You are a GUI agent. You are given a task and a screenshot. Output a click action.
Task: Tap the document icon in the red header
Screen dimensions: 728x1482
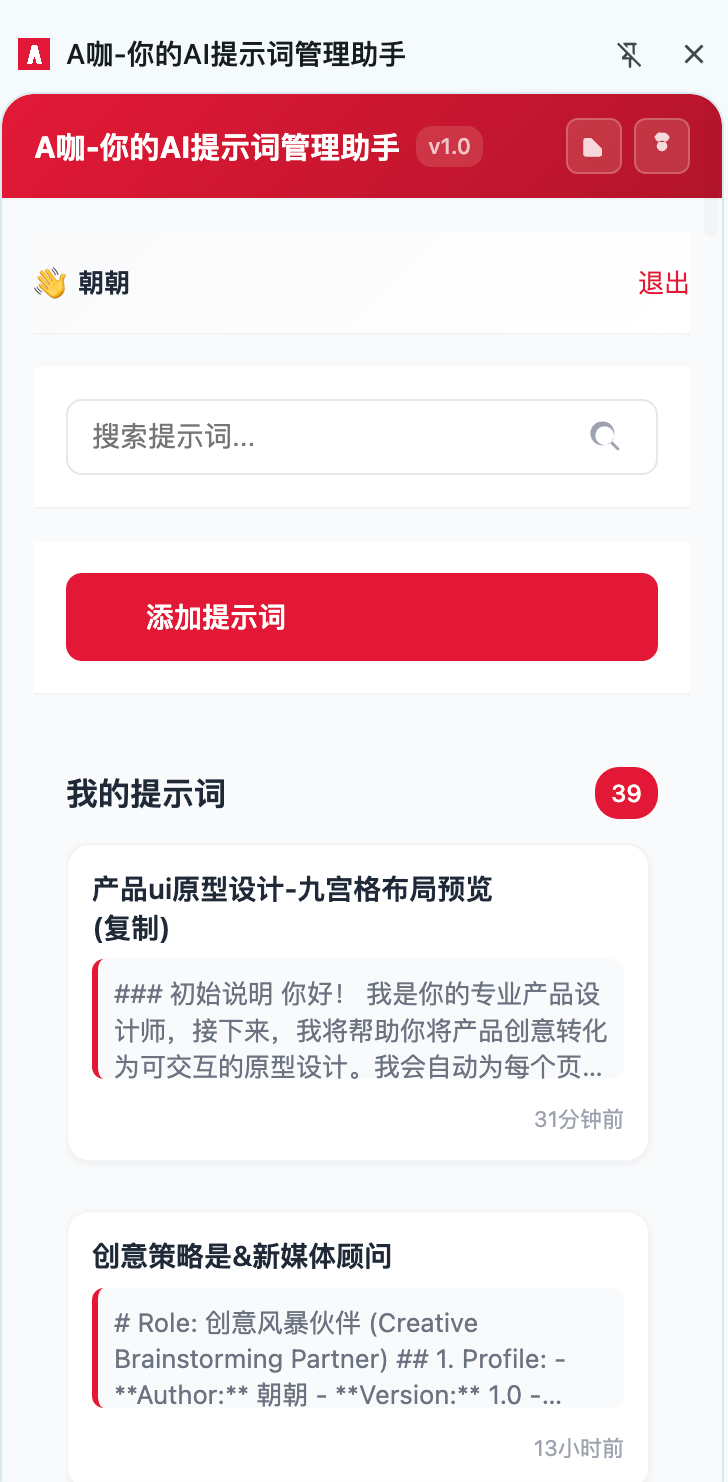coord(594,146)
